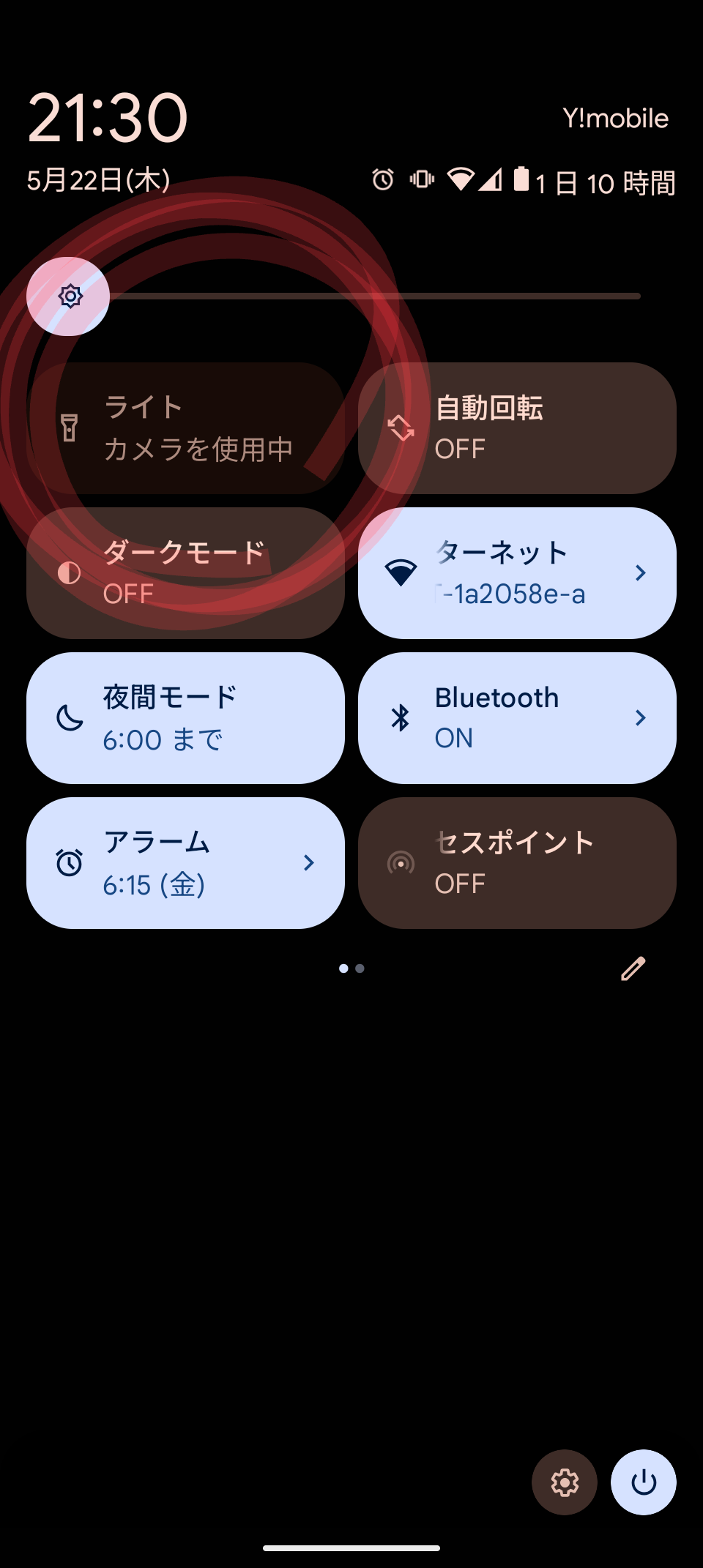Expand the internet tile details
The height and width of the screenshot is (1568, 703).
[641, 573]
